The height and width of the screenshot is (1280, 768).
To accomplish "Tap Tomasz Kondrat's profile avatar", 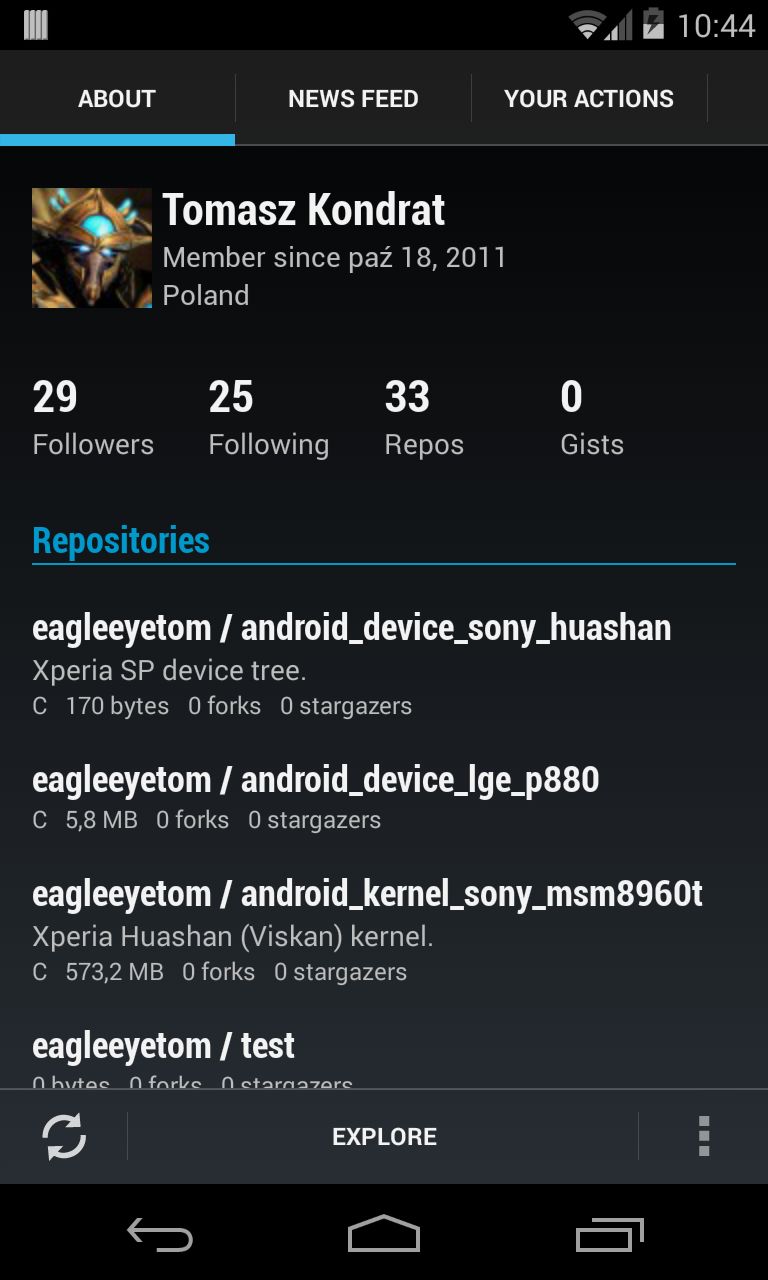I will click(91, 247).
